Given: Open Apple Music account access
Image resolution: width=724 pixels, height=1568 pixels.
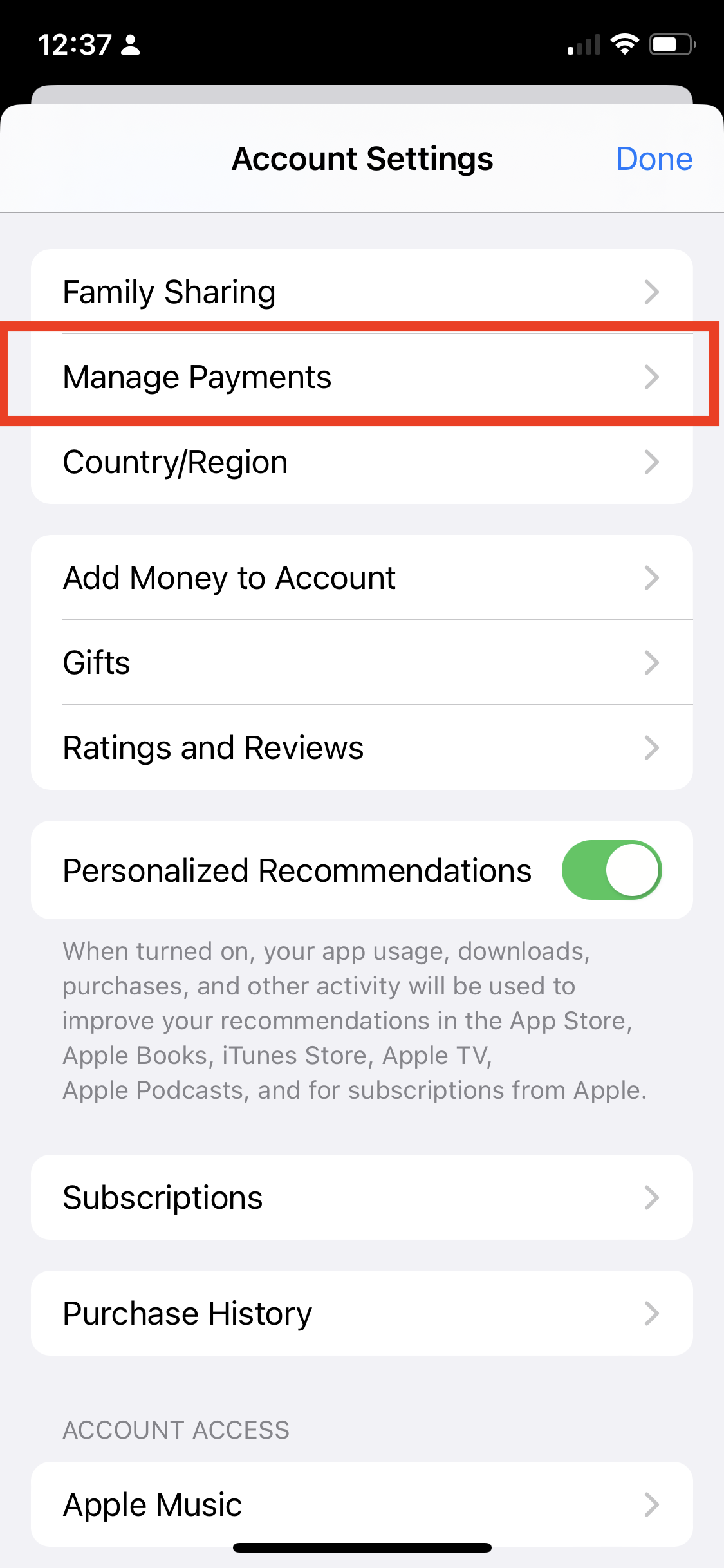Looking at the screenshot, I should pyautogui.click(x=362, y=1504).
